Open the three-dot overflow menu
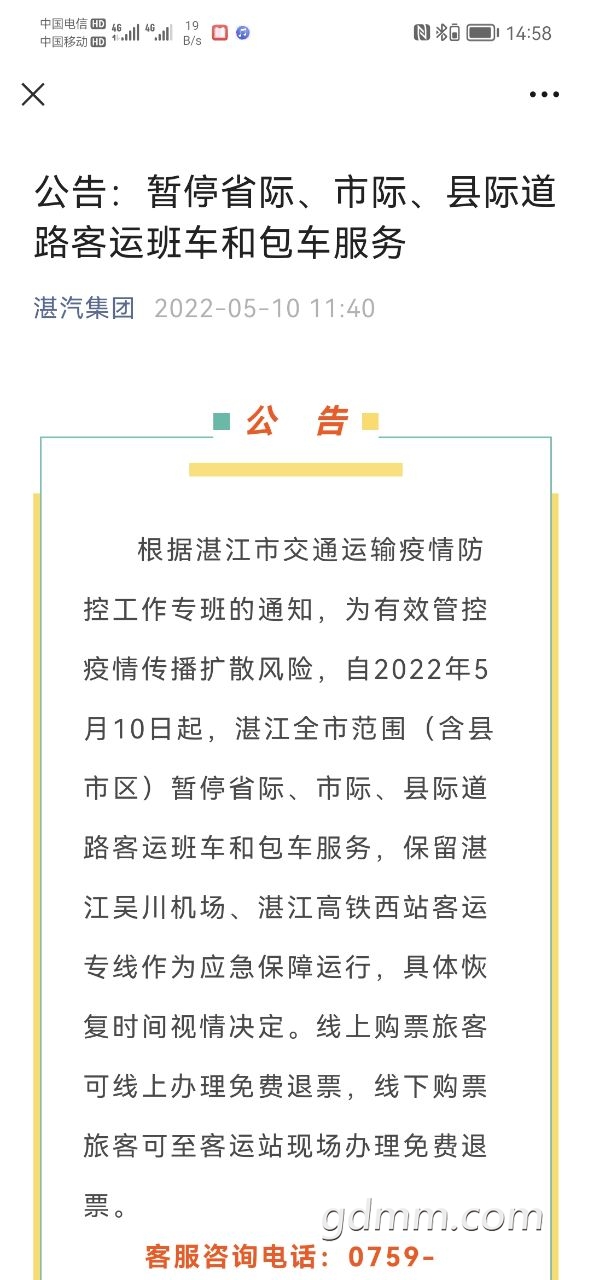The height and width of the screenshot is (1280, 591). point(544,94)
